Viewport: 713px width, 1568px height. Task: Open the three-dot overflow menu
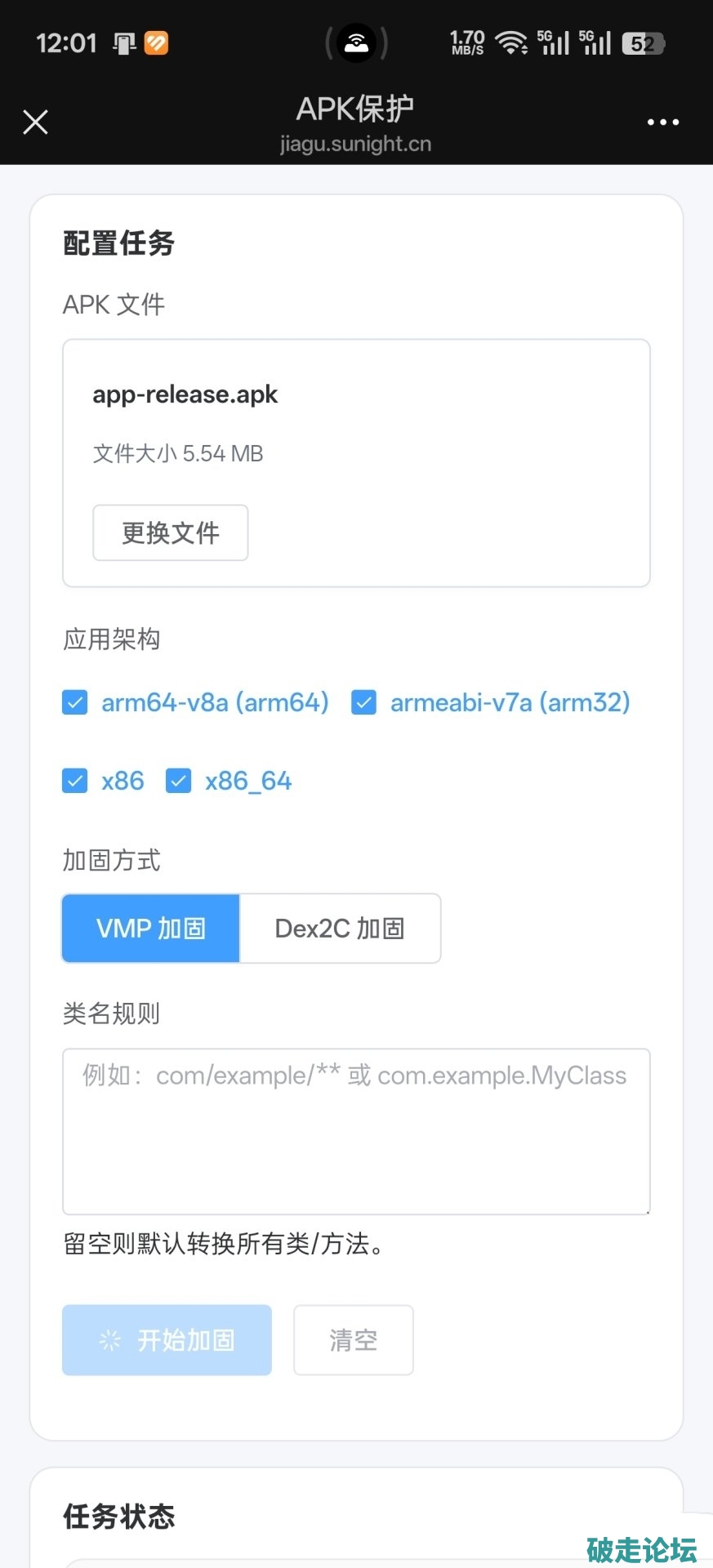click(662, 122)
